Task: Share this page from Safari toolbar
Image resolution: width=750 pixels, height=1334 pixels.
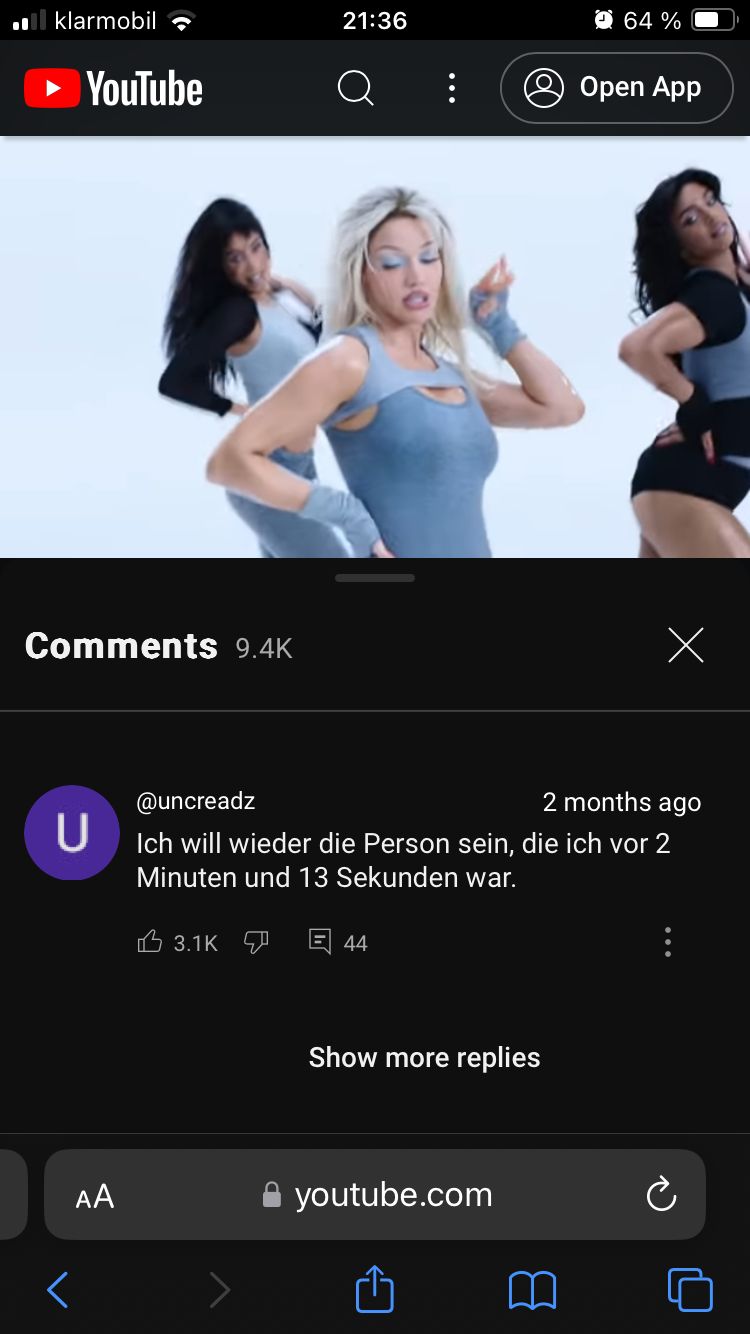Action: point(375,1290)
